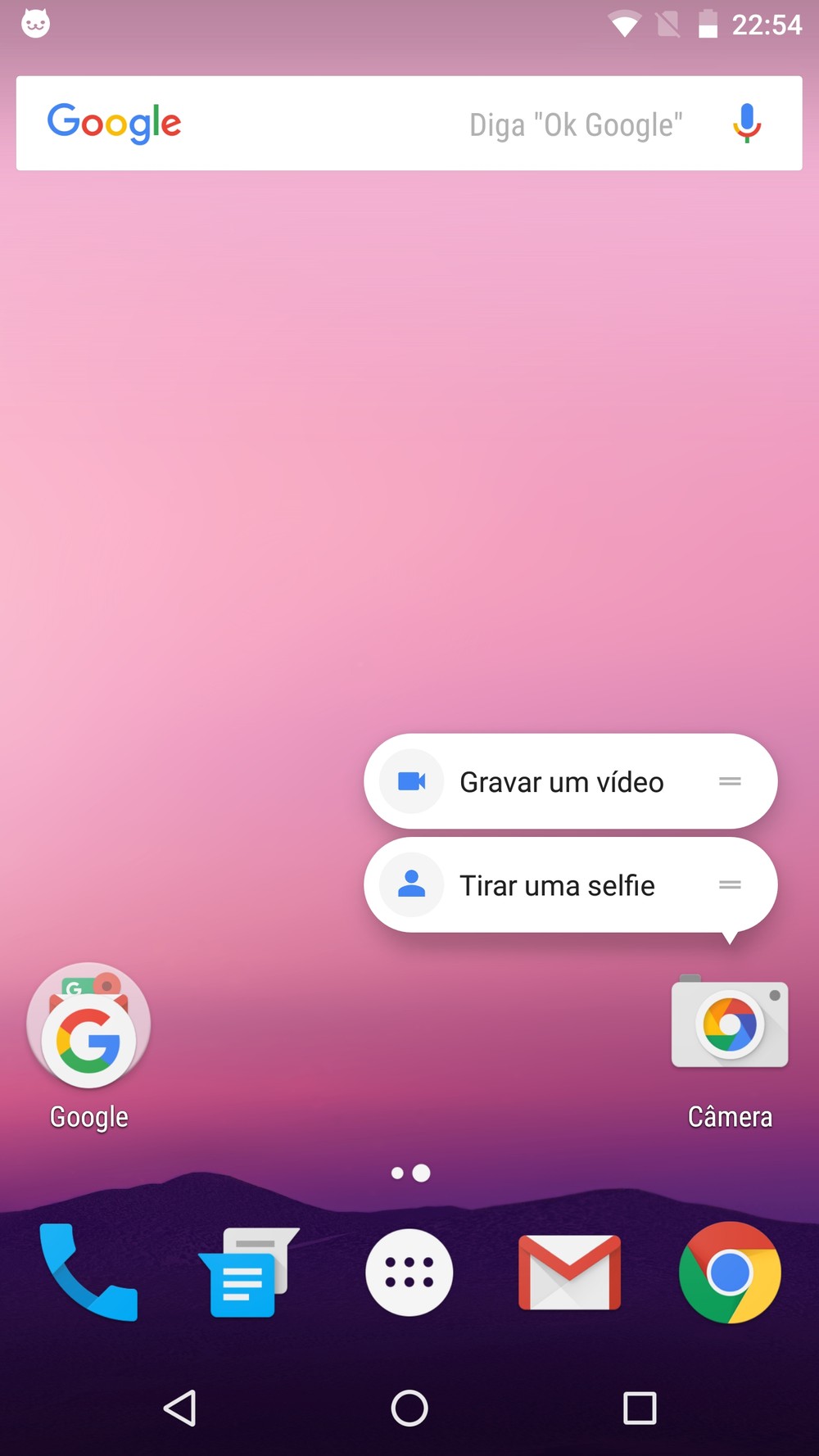Screen dimensions: 819x1456
Task: Tap the system back button
Action: [x=180, y=1408]
